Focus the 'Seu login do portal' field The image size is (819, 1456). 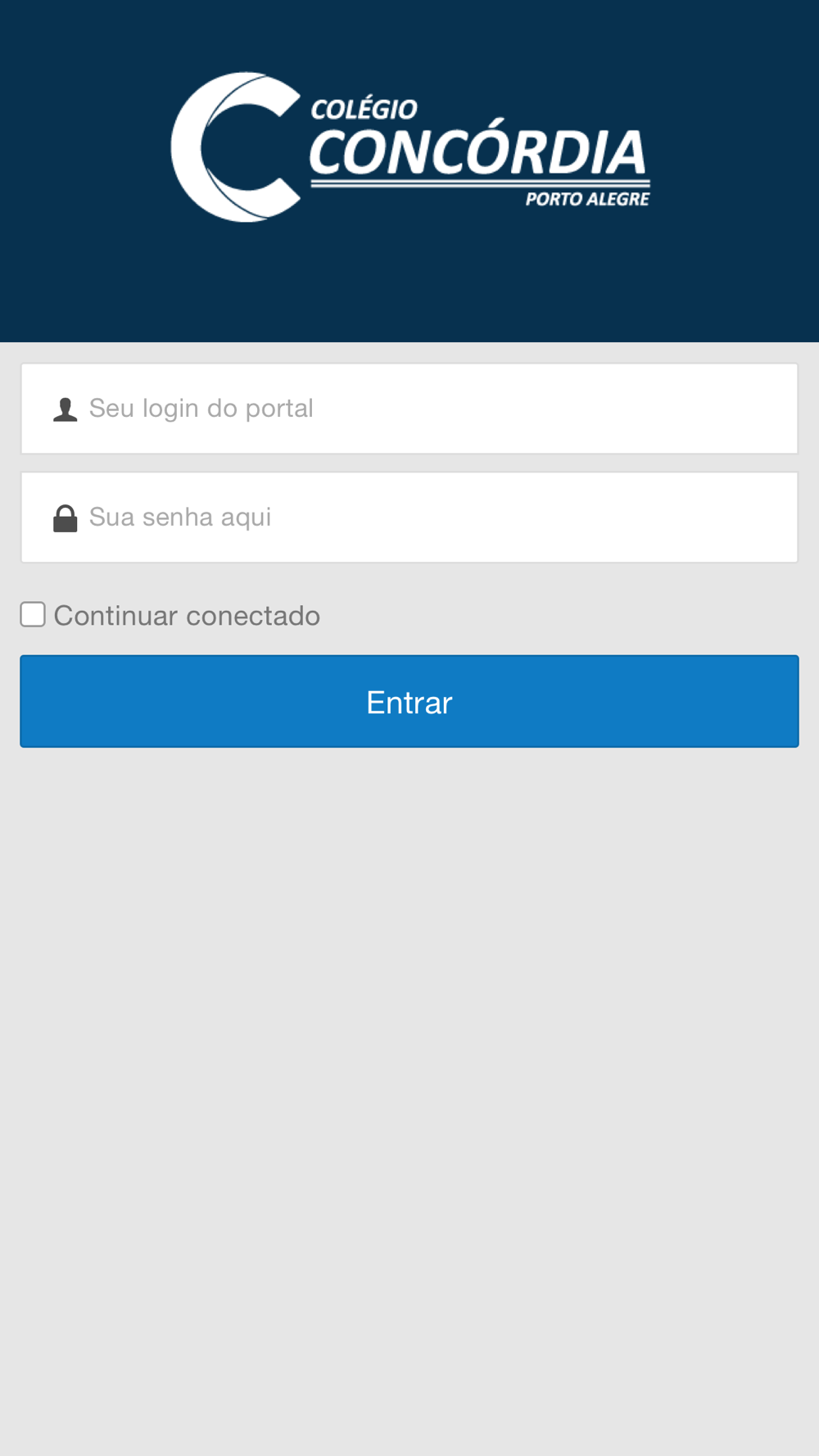[x=409, y=409]
